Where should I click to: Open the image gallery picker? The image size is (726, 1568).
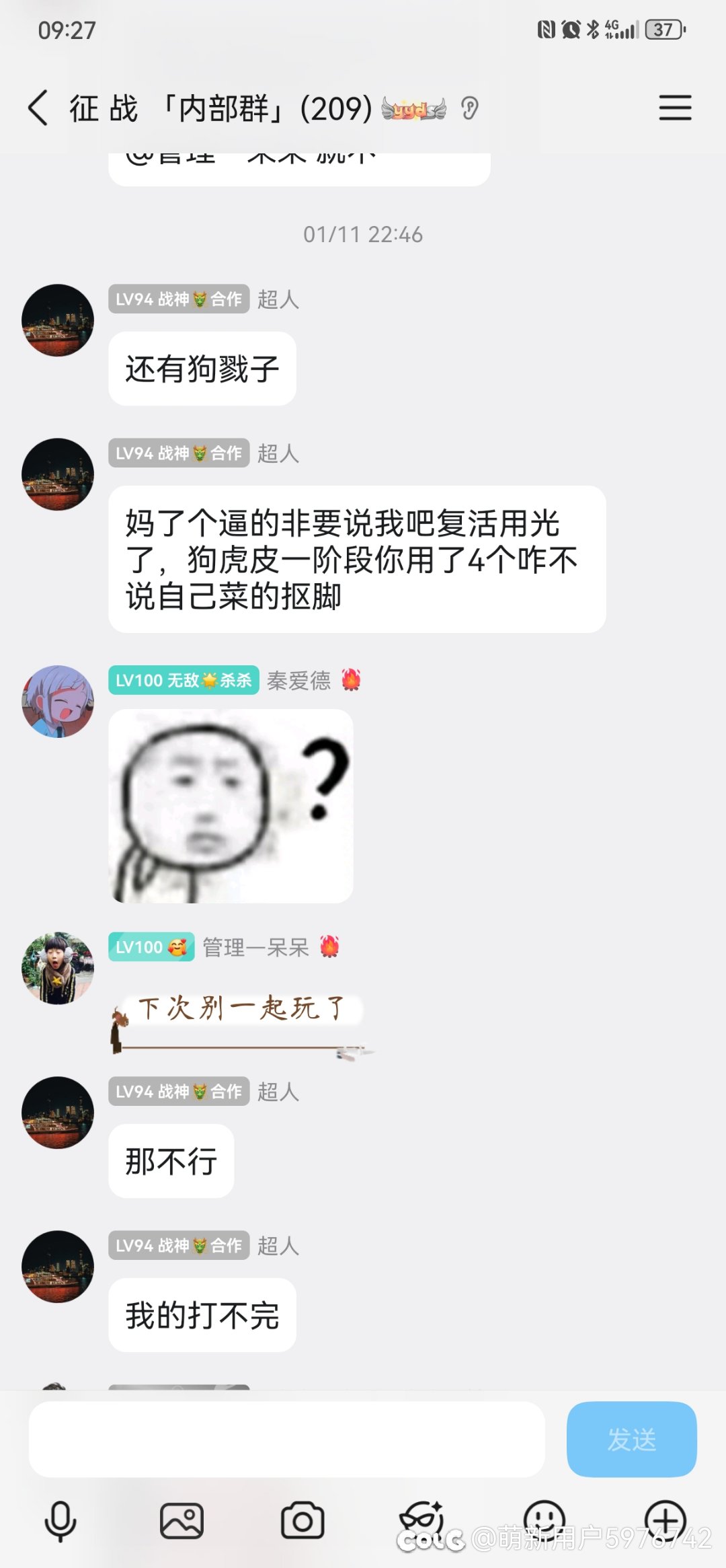tap(182, 1521)
